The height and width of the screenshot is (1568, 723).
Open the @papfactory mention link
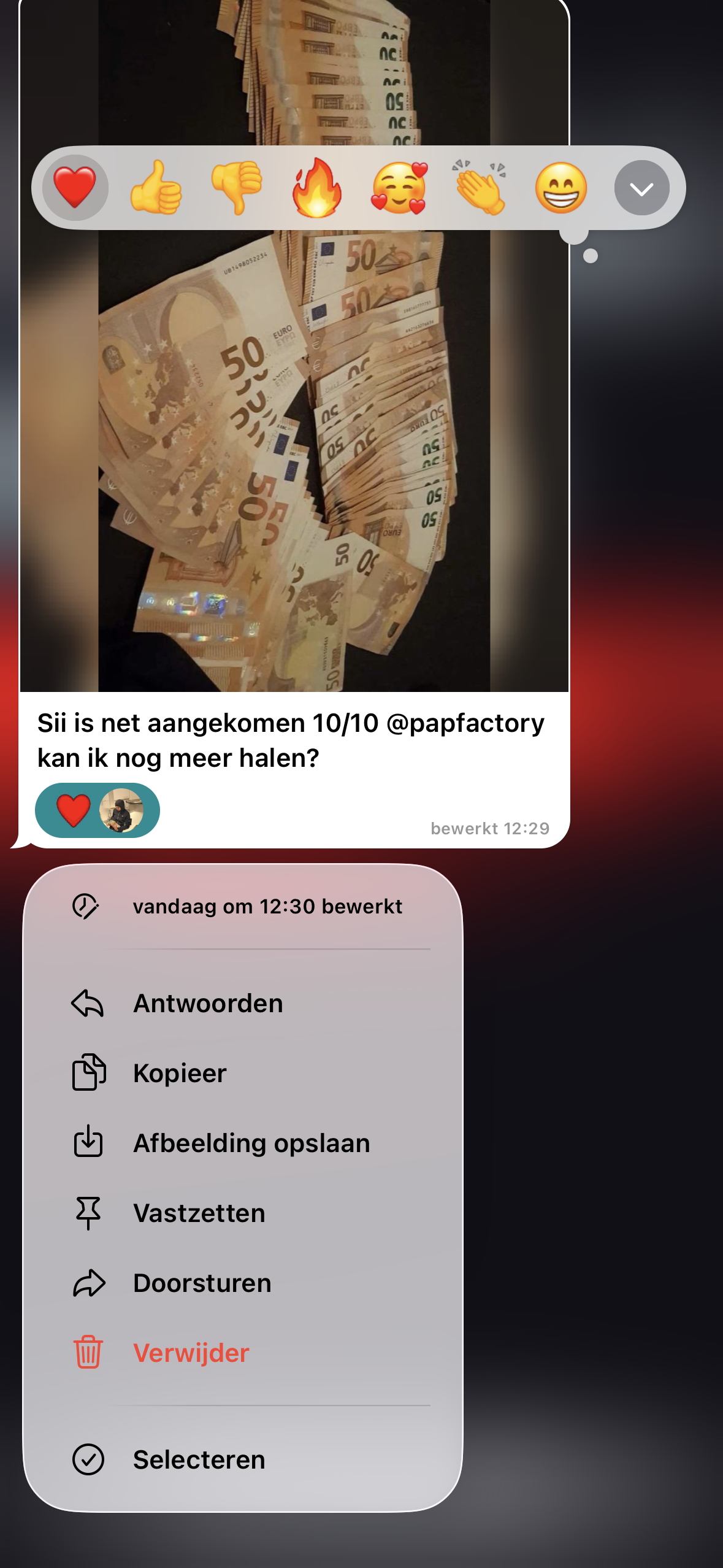[x=465, y=723]
